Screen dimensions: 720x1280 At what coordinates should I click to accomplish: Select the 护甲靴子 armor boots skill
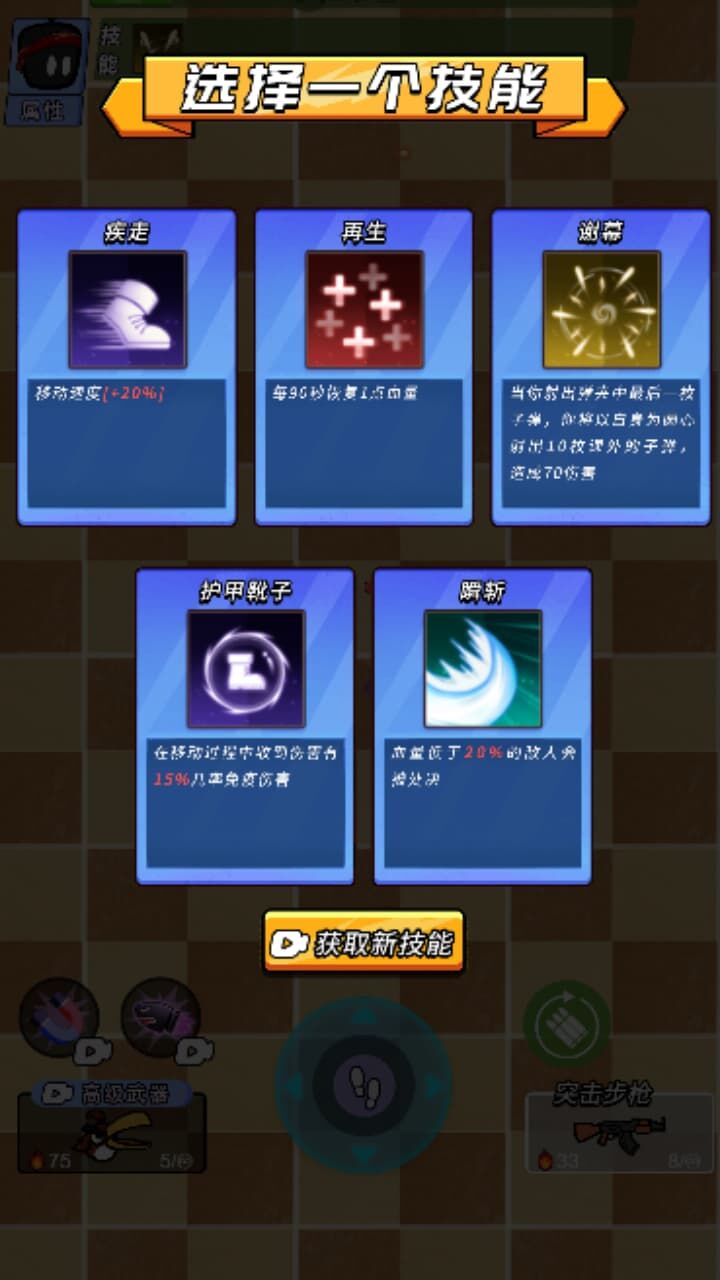click(x=245, y=726)
